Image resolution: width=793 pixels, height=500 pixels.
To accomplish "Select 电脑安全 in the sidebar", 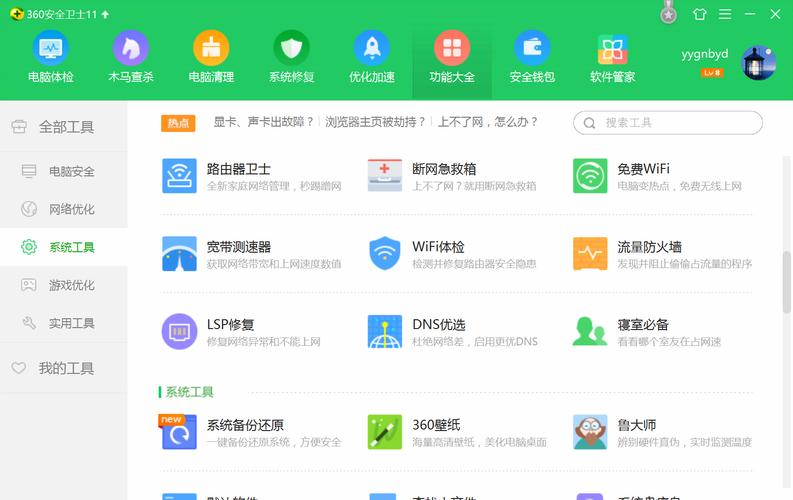I will click(71, 171).
